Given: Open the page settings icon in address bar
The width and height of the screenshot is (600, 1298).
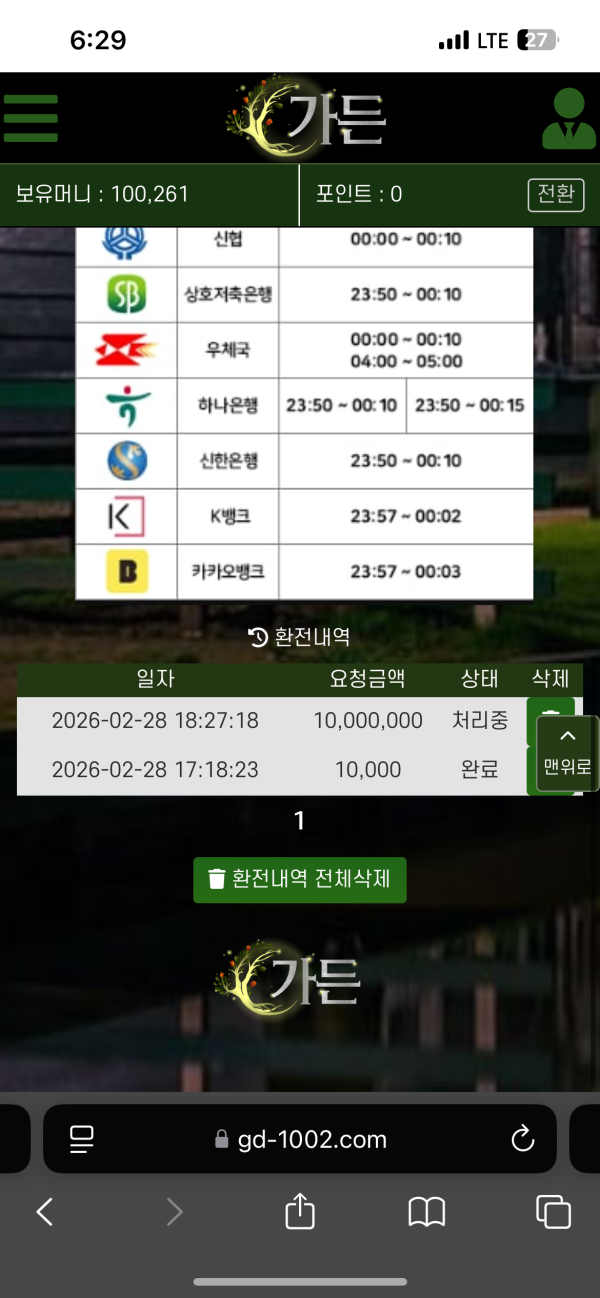Looking at the screenshot, I should click(x=81, y=1138).
